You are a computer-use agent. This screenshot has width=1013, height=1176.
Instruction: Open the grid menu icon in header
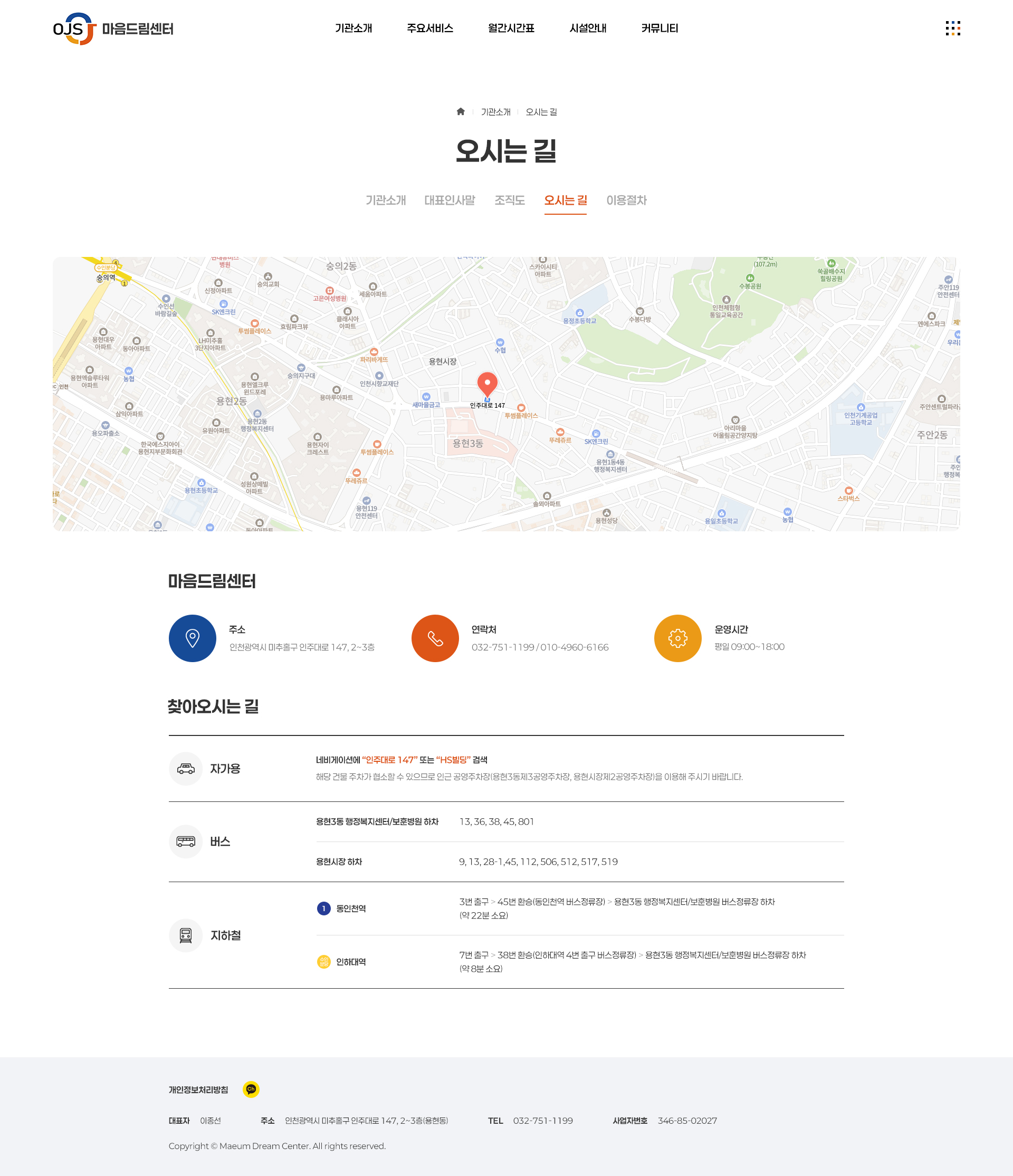[x=952, y=28]
